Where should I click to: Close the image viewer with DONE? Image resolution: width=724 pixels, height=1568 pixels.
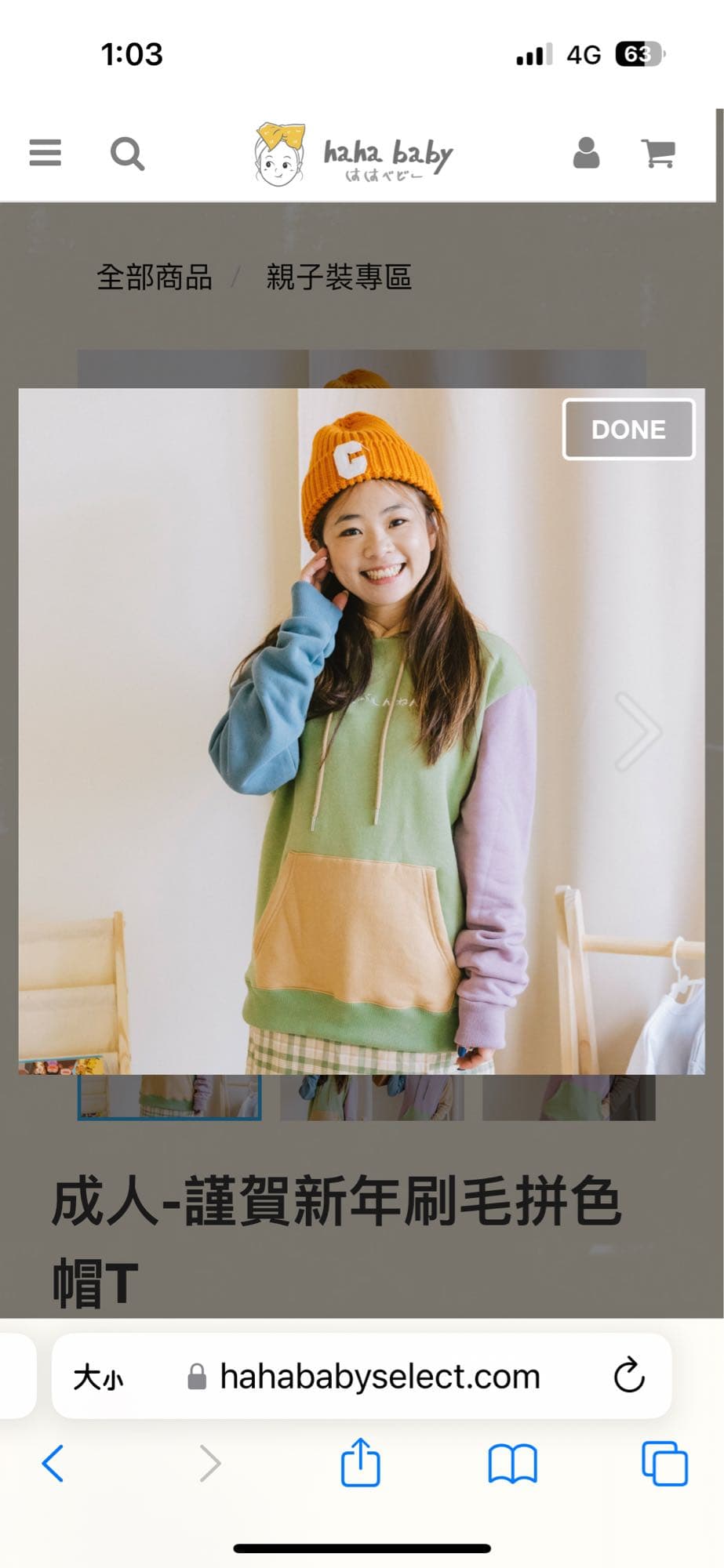pyautogui.click(x=628, y=430)
